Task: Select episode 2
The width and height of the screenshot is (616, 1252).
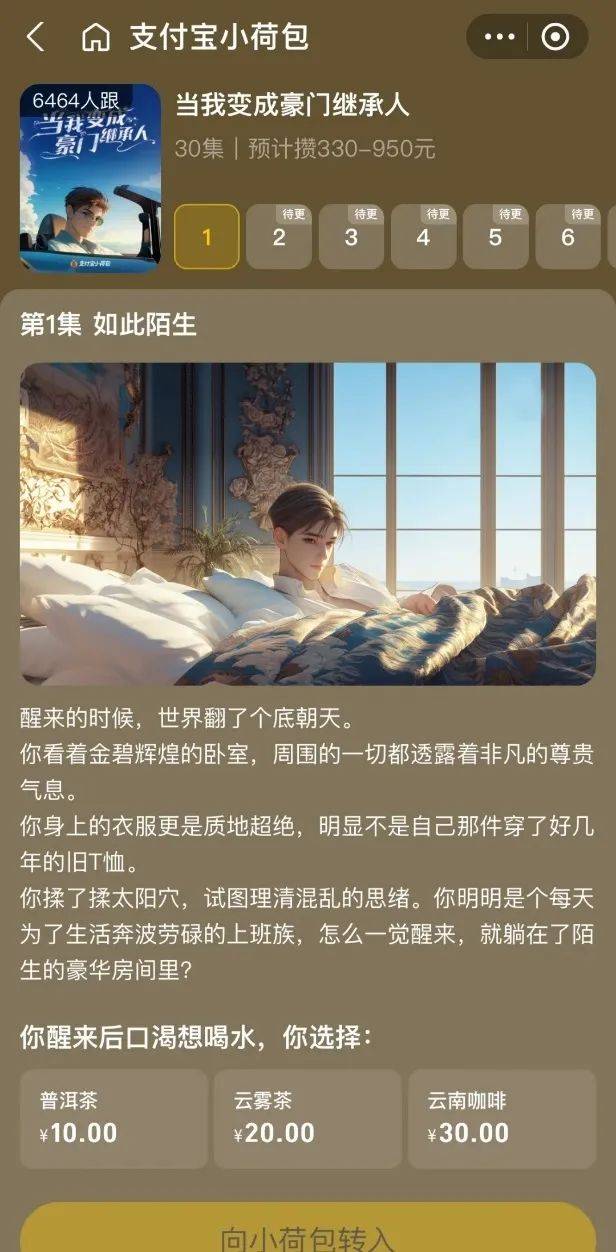Action: pyautogui.click(x=279, y=237)
